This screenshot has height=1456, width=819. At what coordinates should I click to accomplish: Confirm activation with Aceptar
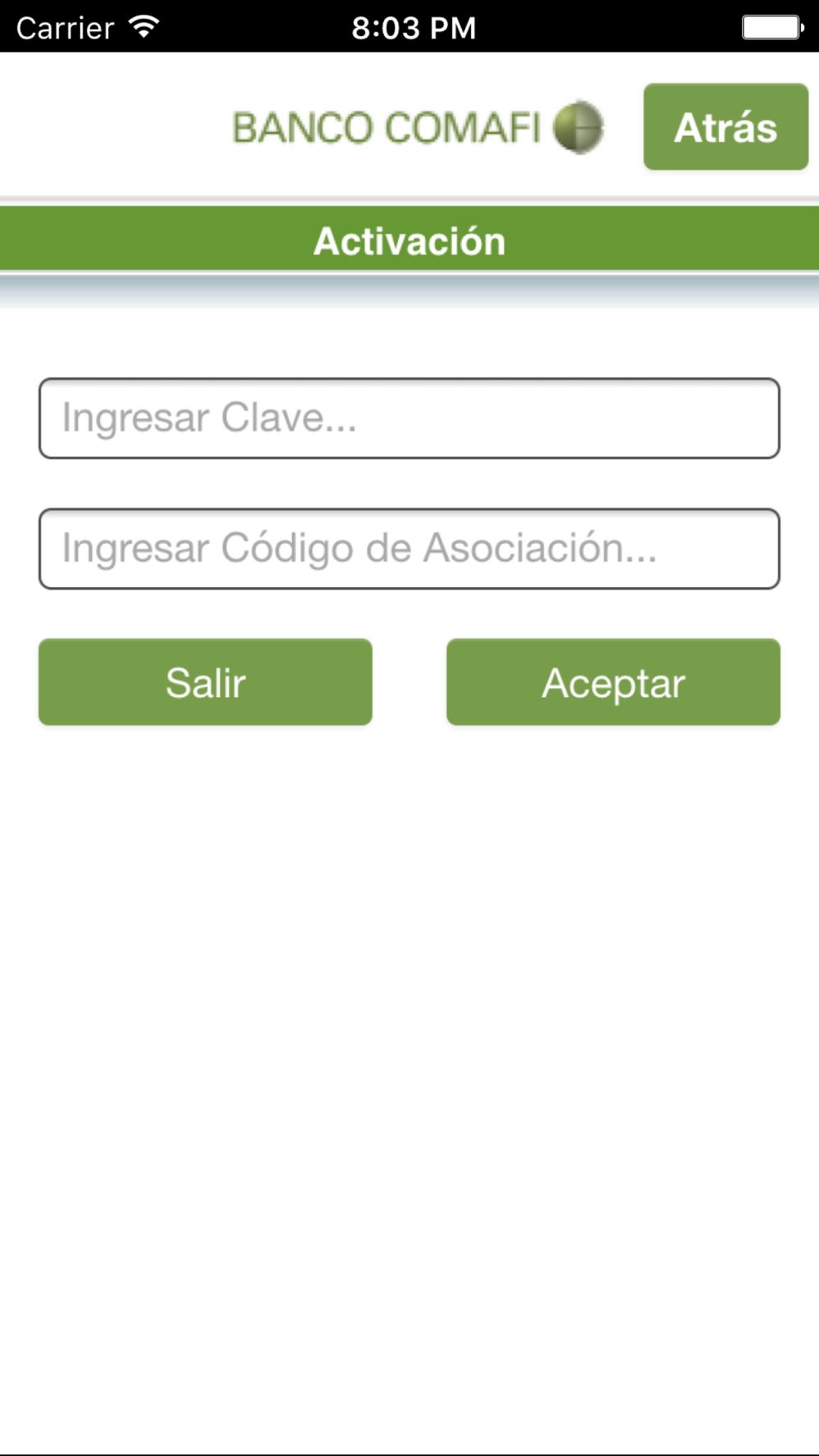[x=613, y=682]
